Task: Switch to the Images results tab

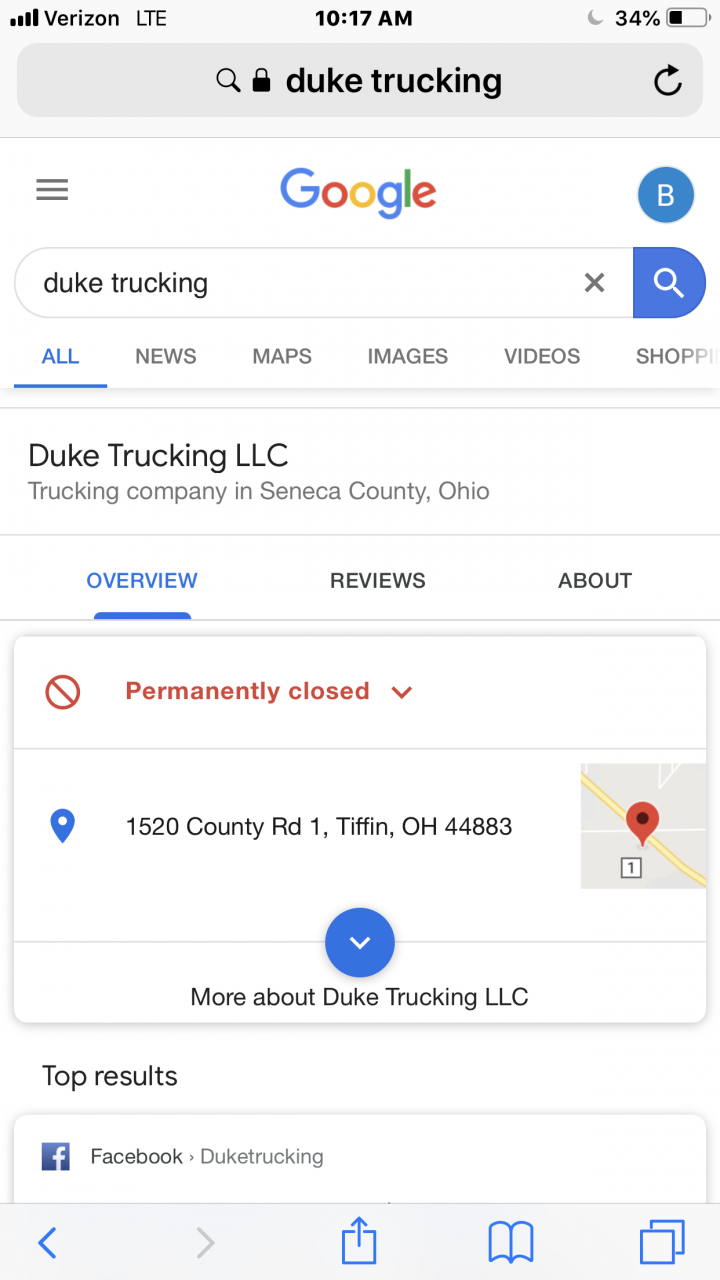Action: pyautogui.click(x=407, y=356)
